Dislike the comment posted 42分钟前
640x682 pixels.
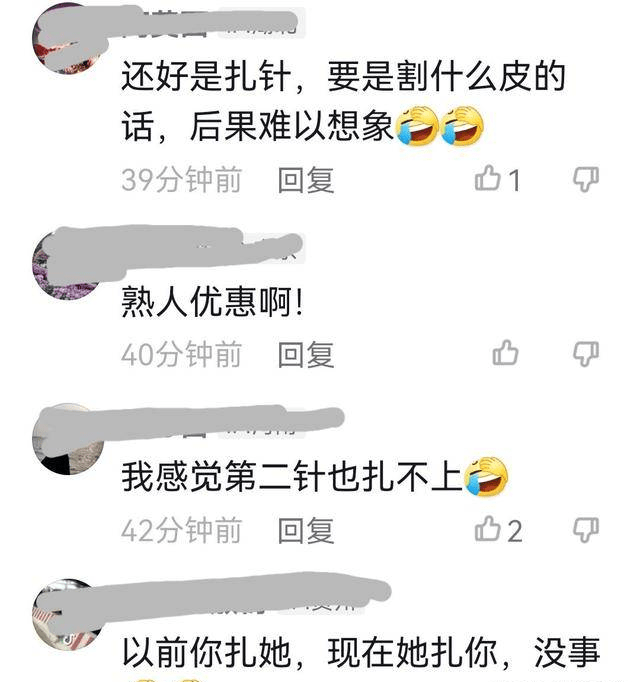point(585,530)
